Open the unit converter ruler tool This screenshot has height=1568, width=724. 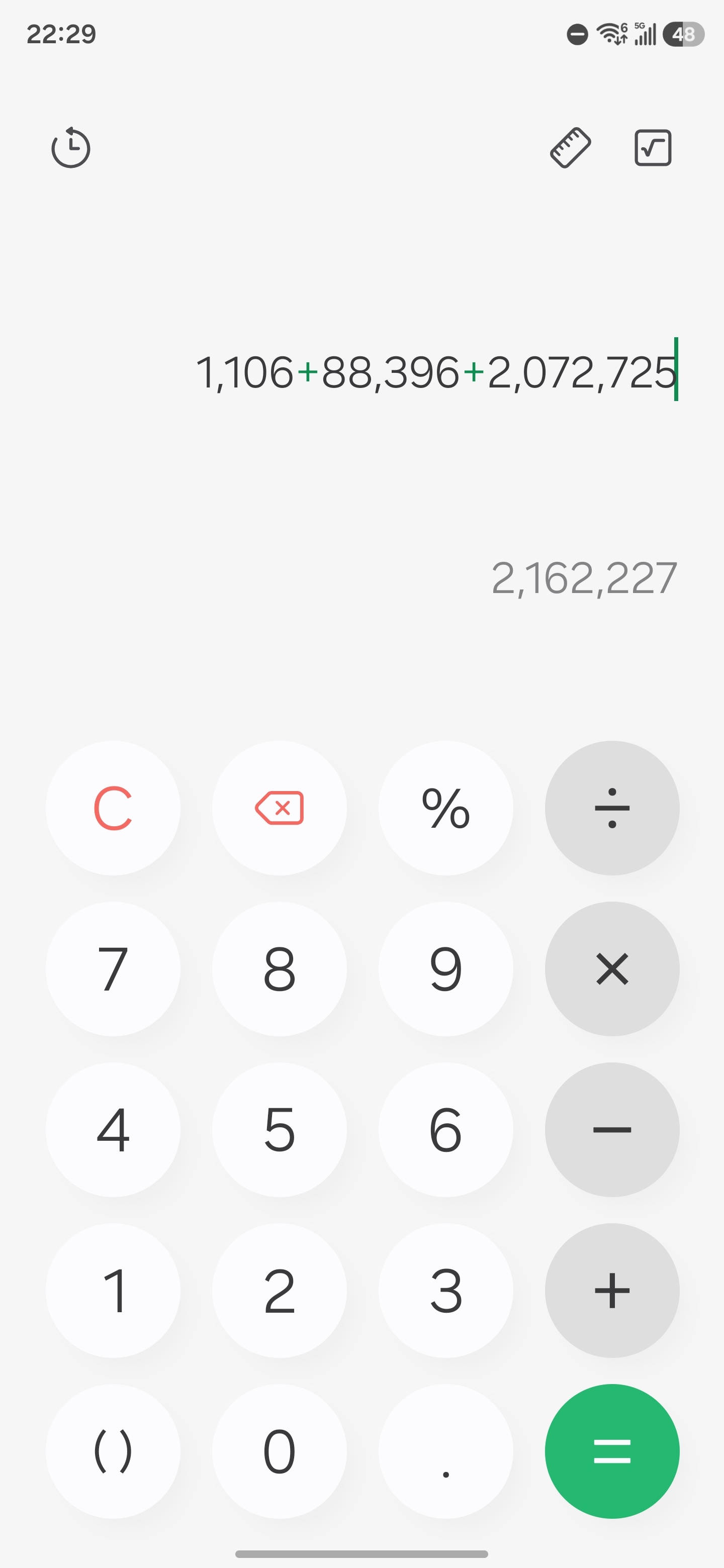(x=571, y=148)
